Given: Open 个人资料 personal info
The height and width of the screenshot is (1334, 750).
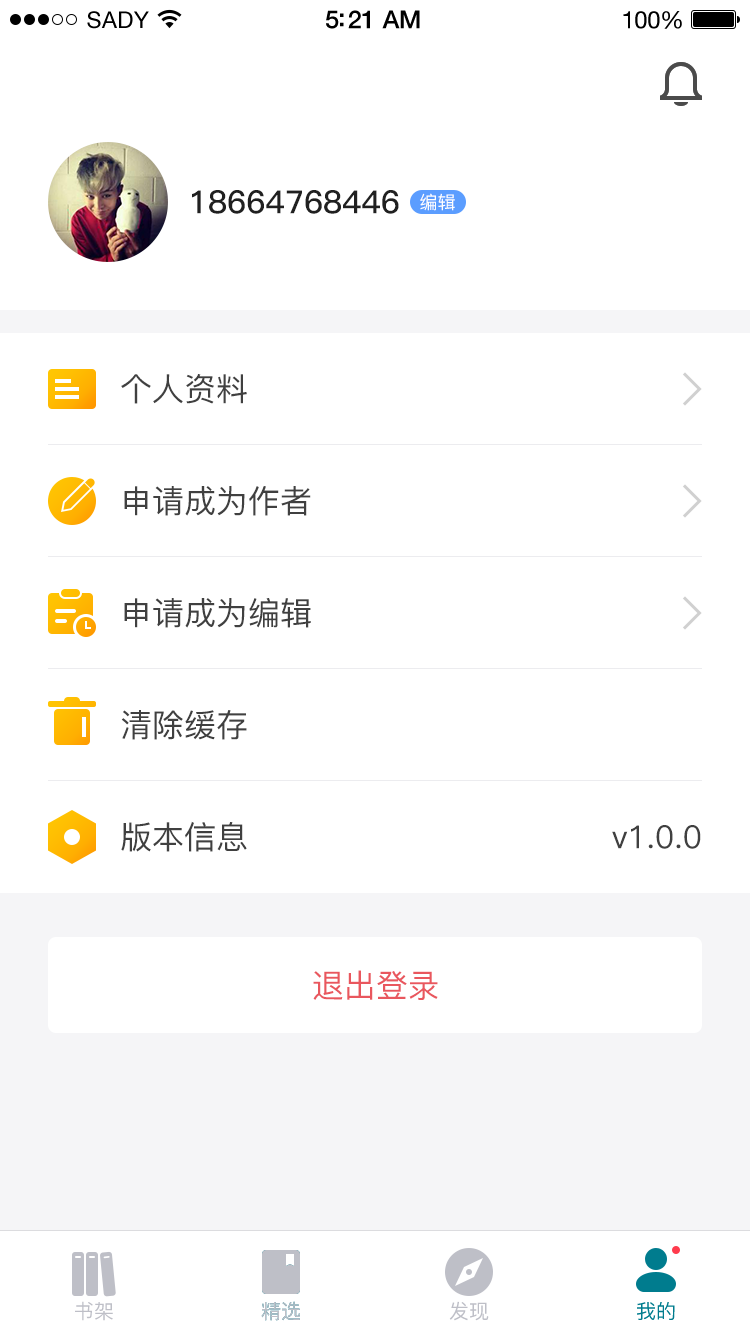Looking at the screenshot, I should tap(375, 389).
